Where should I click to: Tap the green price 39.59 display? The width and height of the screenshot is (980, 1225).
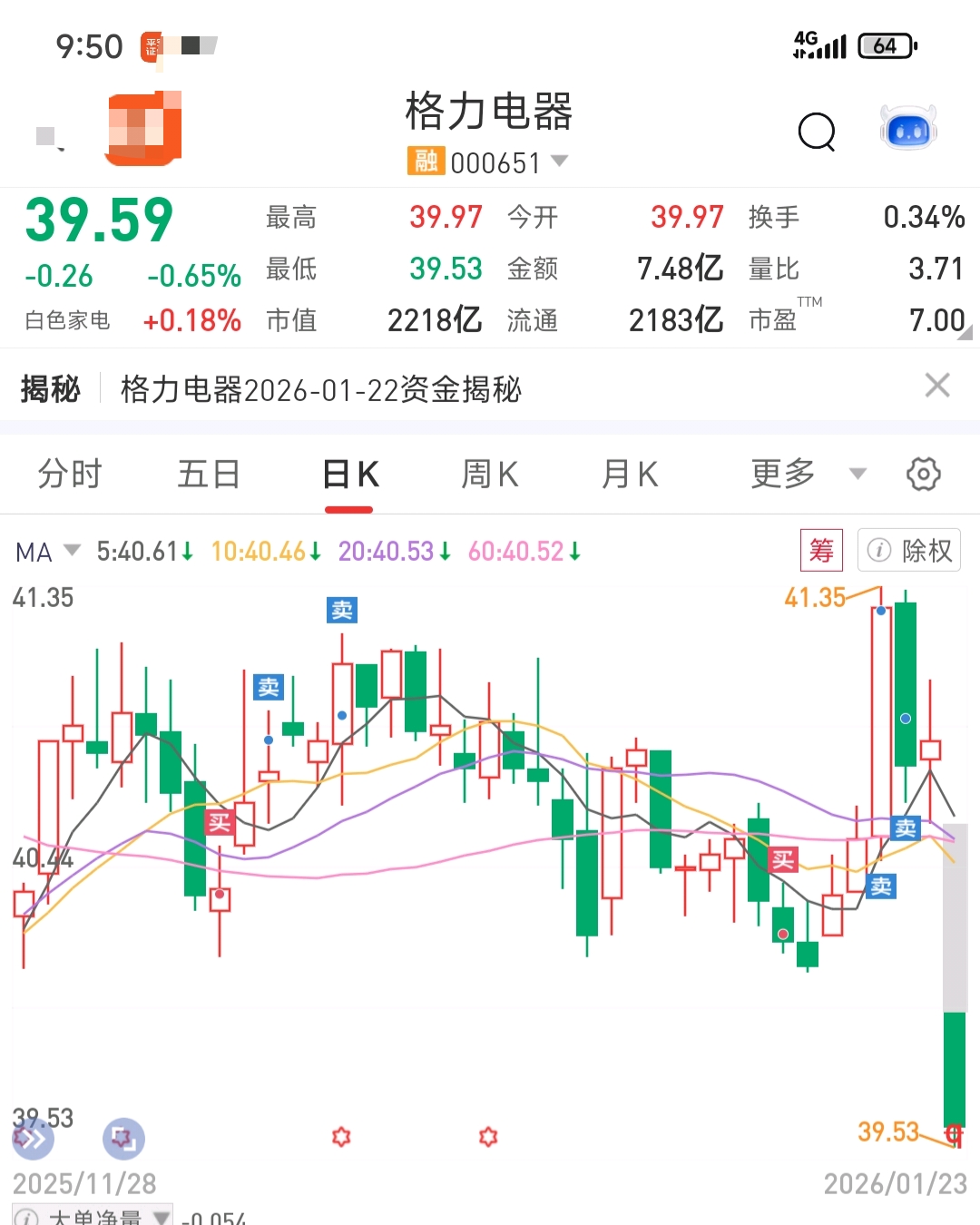pos(98,218)
